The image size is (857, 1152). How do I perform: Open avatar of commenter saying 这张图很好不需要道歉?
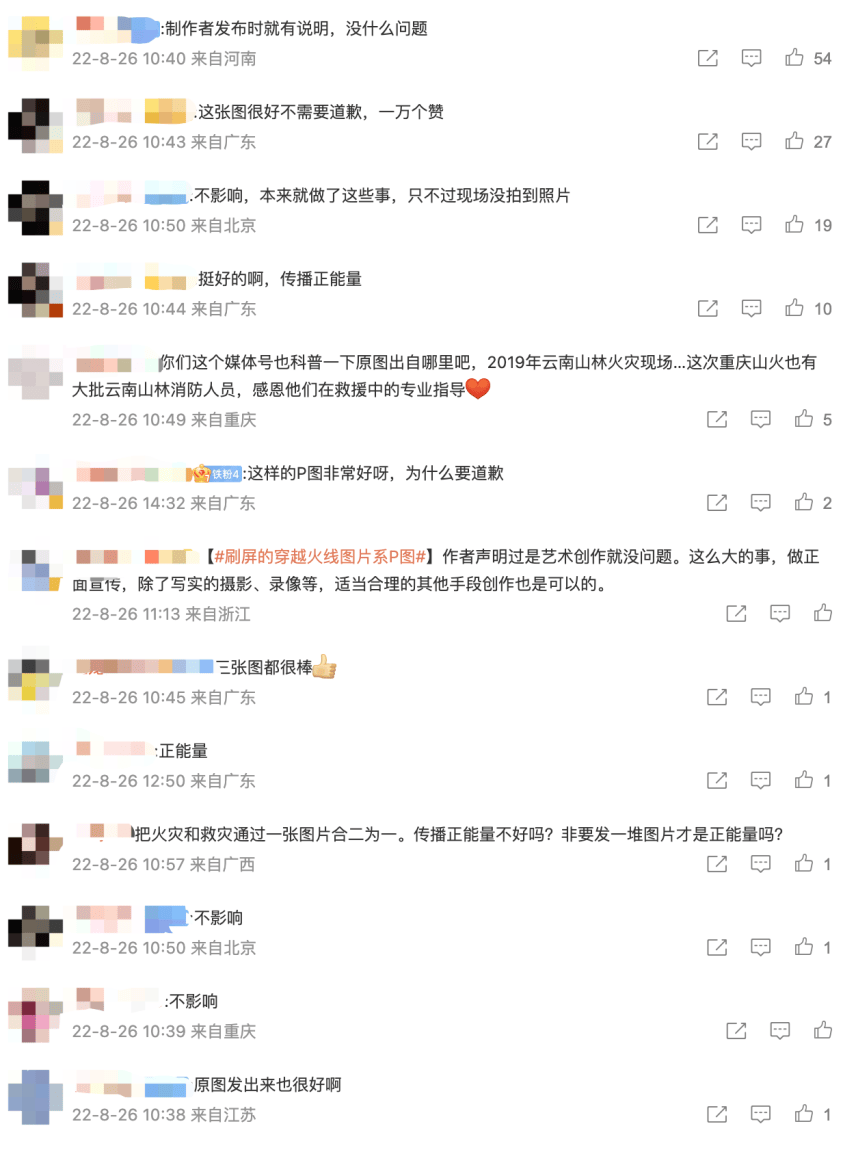tap(35, 126)
